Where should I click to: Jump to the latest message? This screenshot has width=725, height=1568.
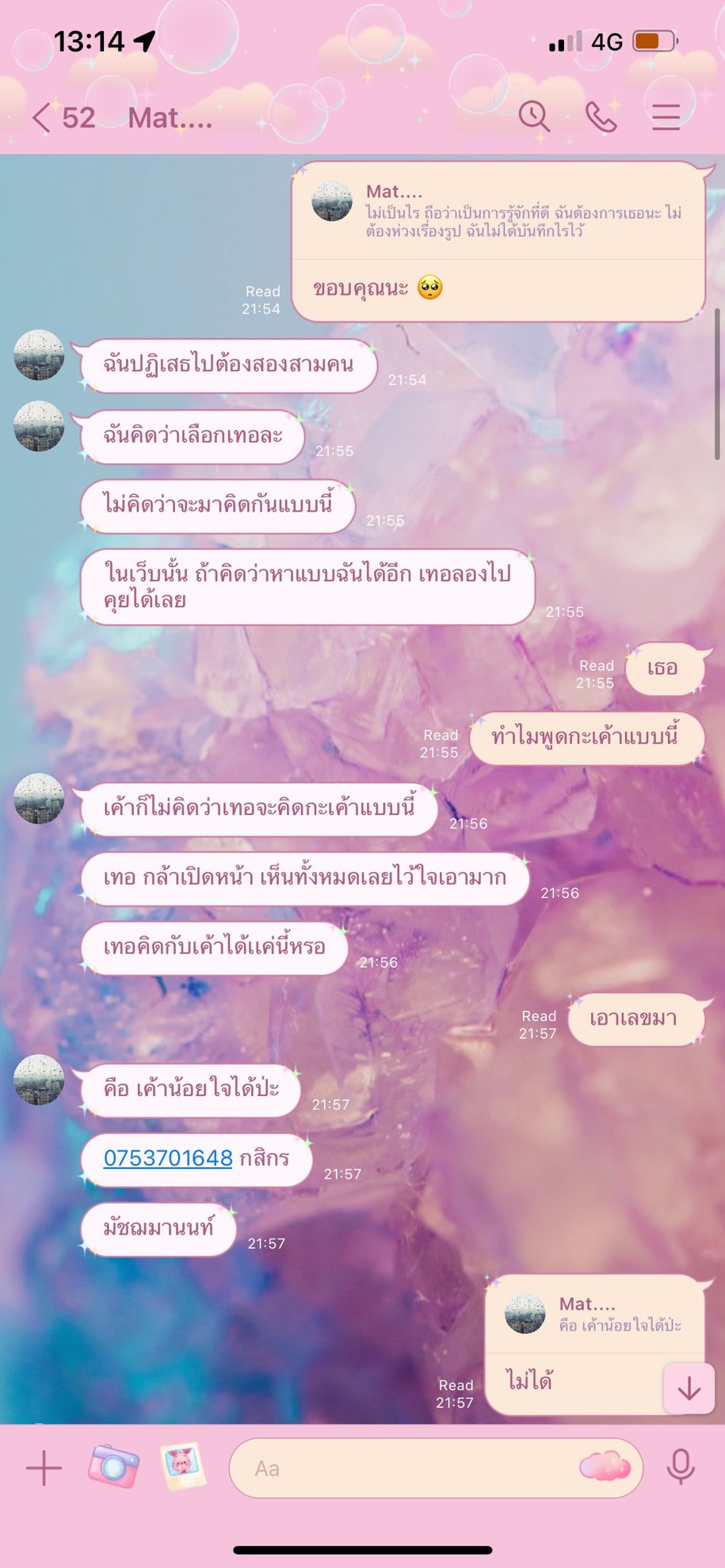689,1387
